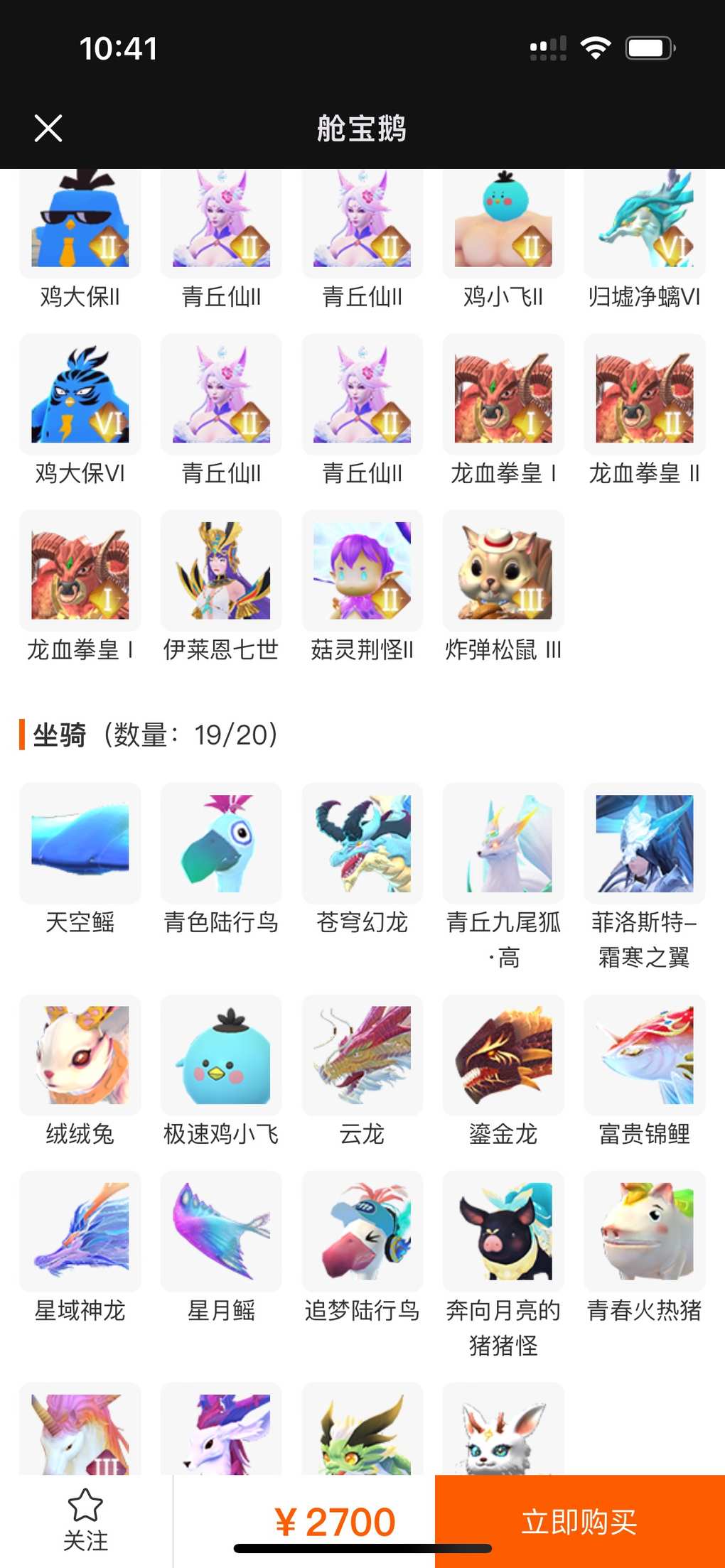Open the 星月鳐 mount tile
The height and width of the screenshot is (1568, 725).
pos(221,1231)
